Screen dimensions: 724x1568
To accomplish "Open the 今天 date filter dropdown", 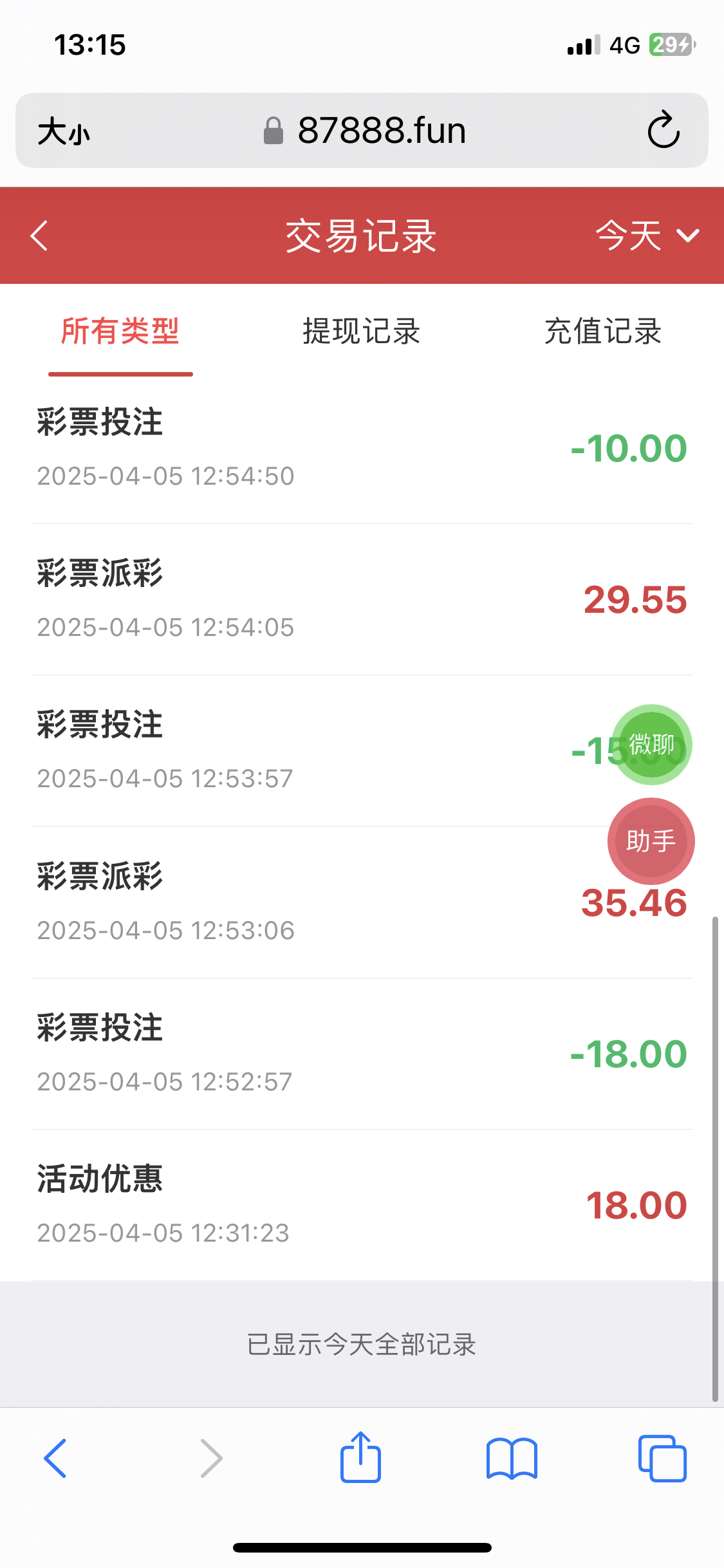I will (x=647, y=236).
